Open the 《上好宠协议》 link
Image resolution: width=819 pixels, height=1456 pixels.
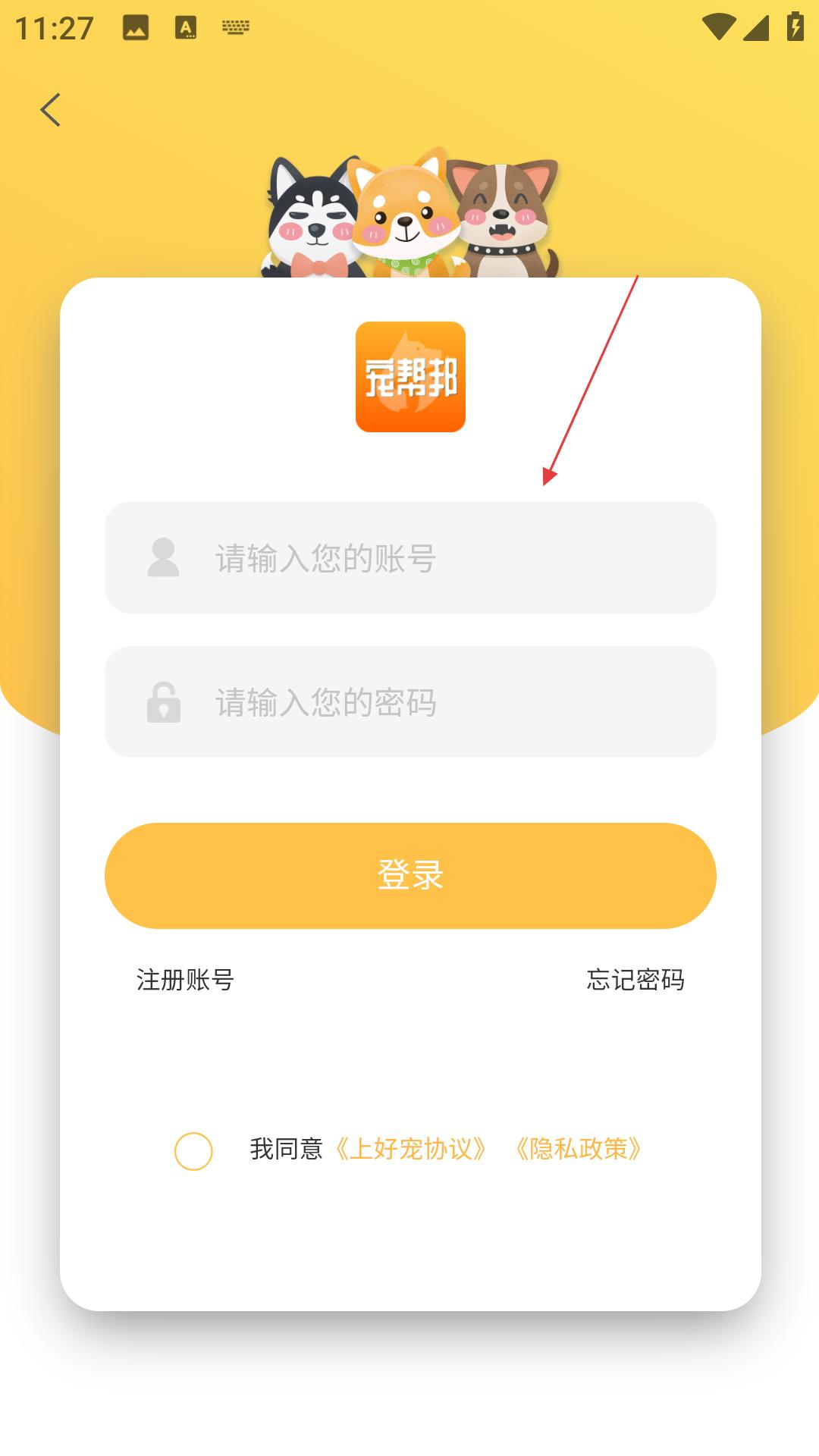coord(410,1149)
